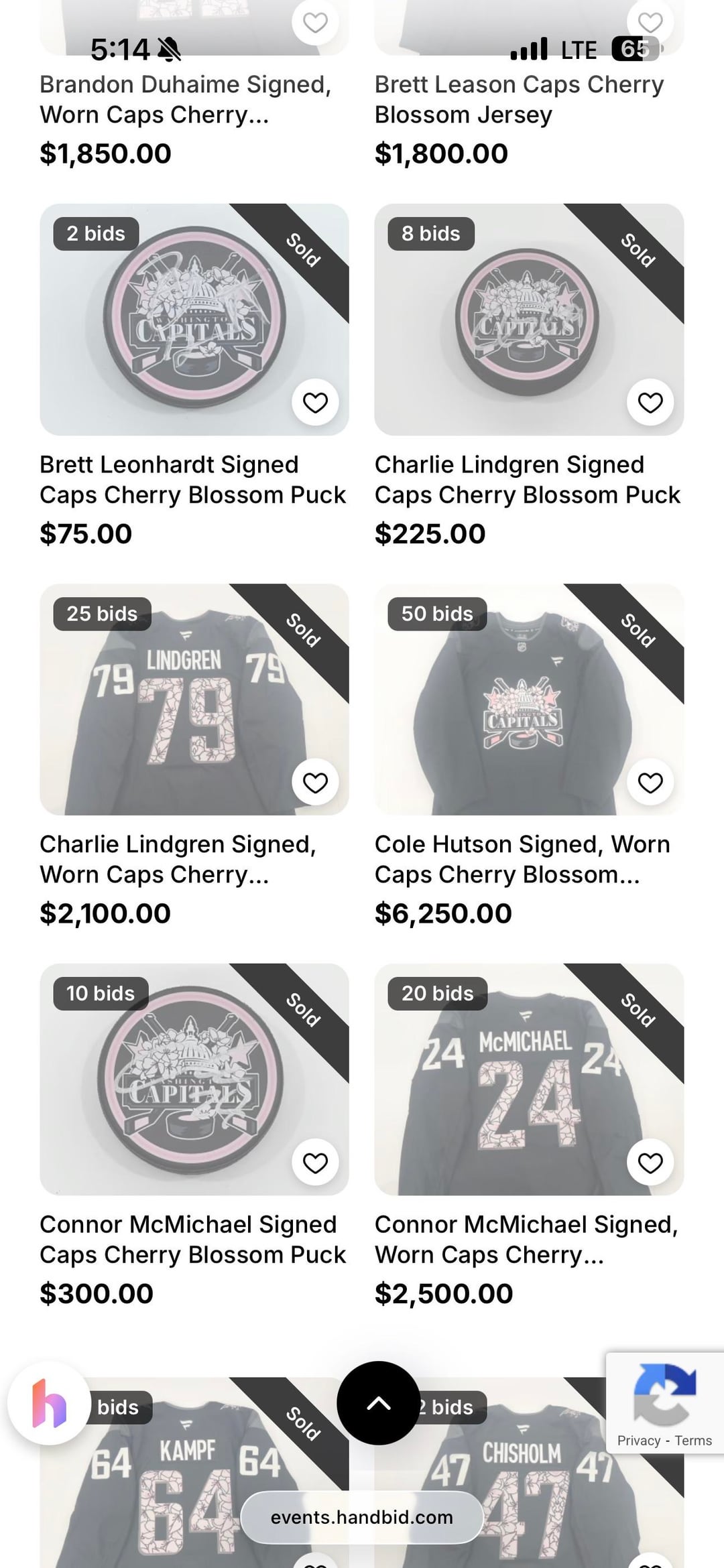
Task: Open Brett Leason Cherry Blossom Jersey listing
Action: (x=519, y=99)
